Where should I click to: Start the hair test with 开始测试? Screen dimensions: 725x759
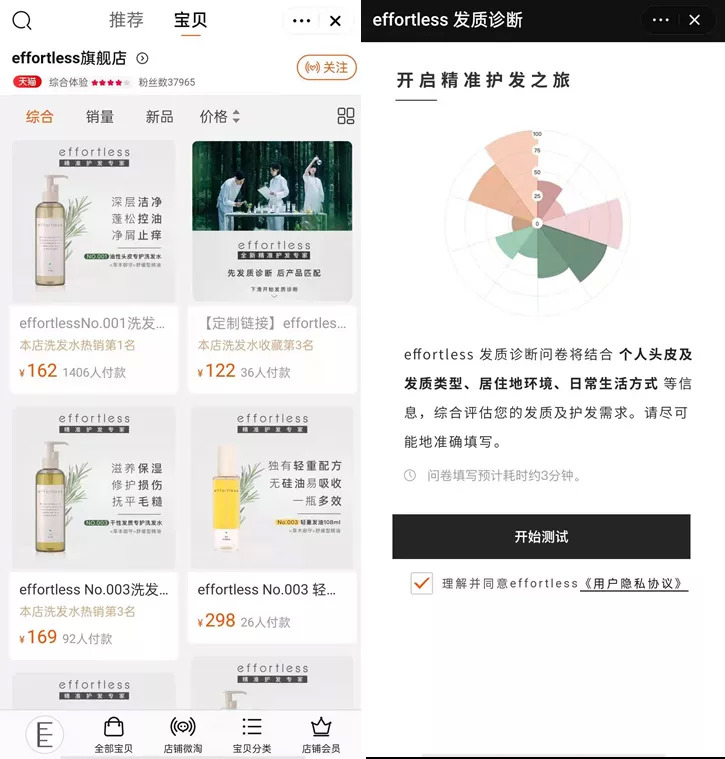click(541, 537)
